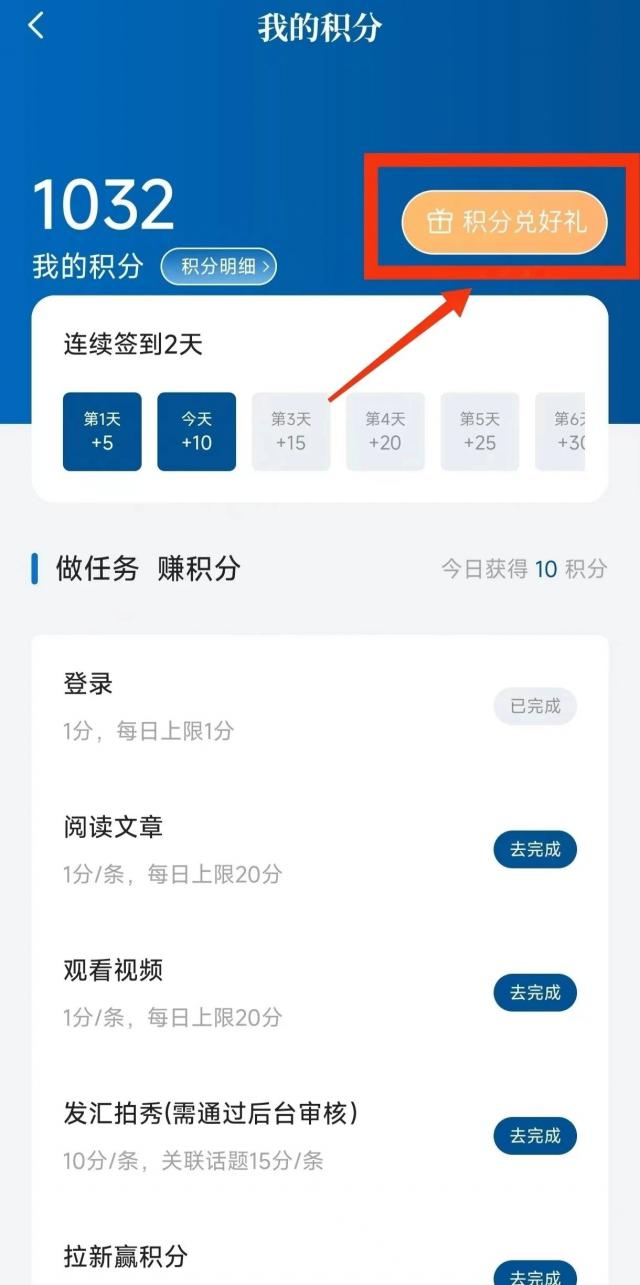This screenshot has width=640, height=1285.
Task: Tap 去完成 for 阅读文章
Action: 535,850
